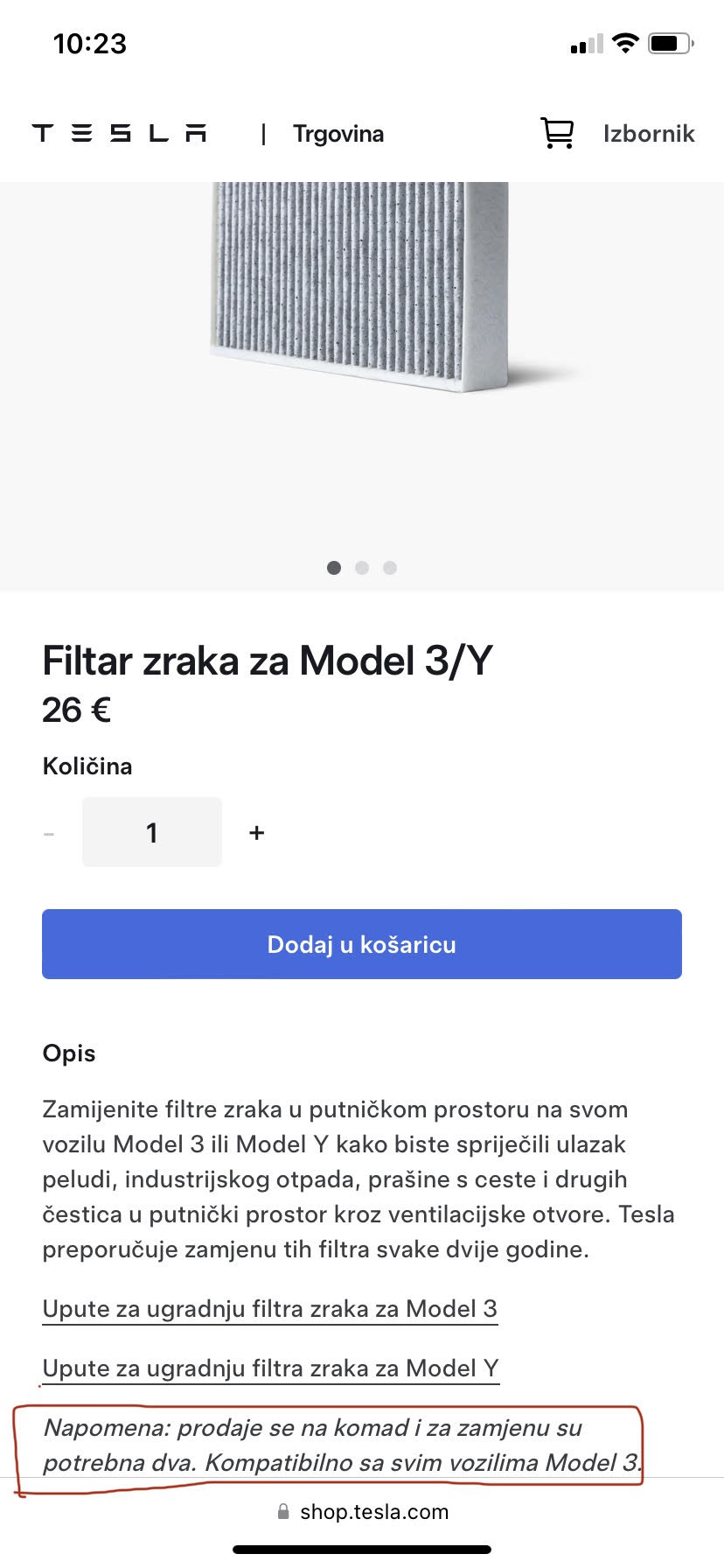This screenshot has width=724, height=1568.
Task: Increase quantity with the plus button
Action: point(256,832)
